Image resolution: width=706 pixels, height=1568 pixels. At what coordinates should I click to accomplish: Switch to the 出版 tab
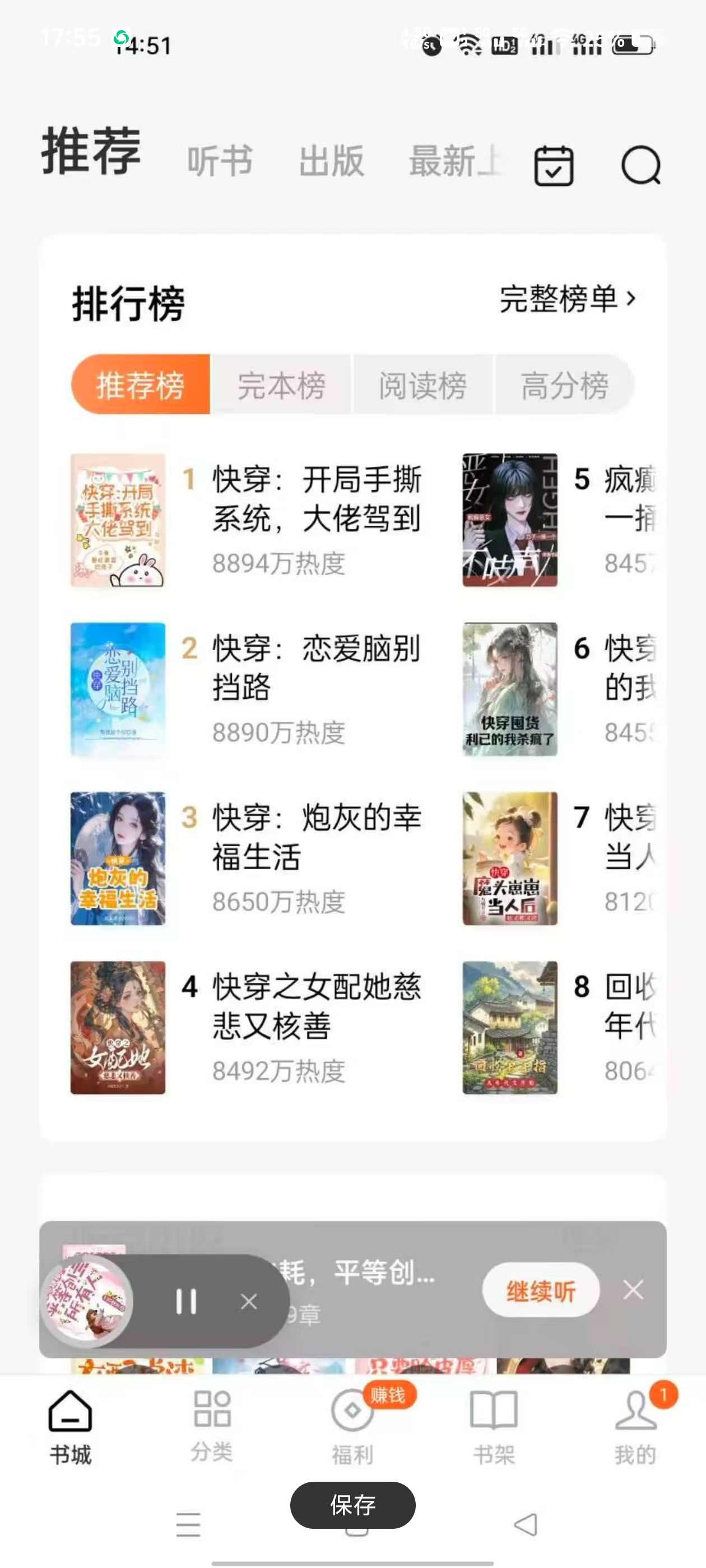click(x=331, y=161)
